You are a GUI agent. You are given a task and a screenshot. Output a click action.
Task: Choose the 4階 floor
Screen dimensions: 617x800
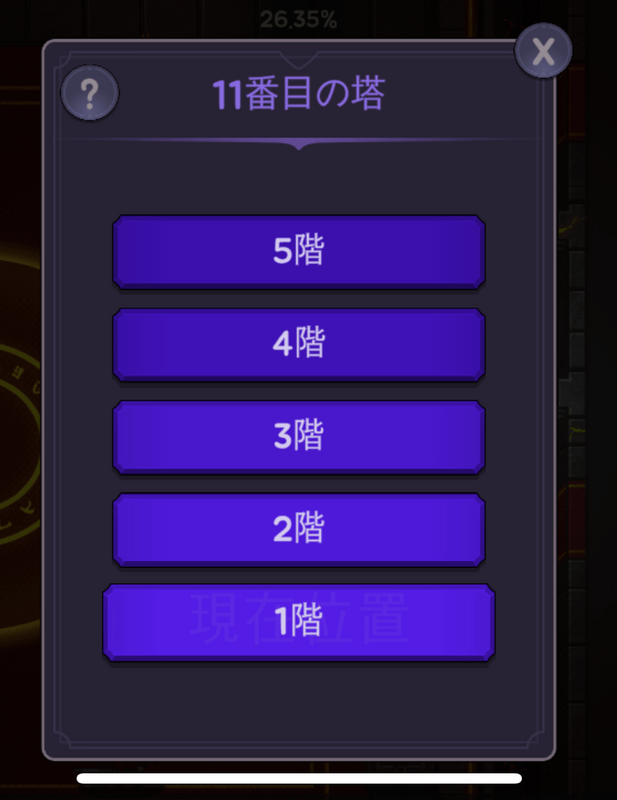[299, 344]
